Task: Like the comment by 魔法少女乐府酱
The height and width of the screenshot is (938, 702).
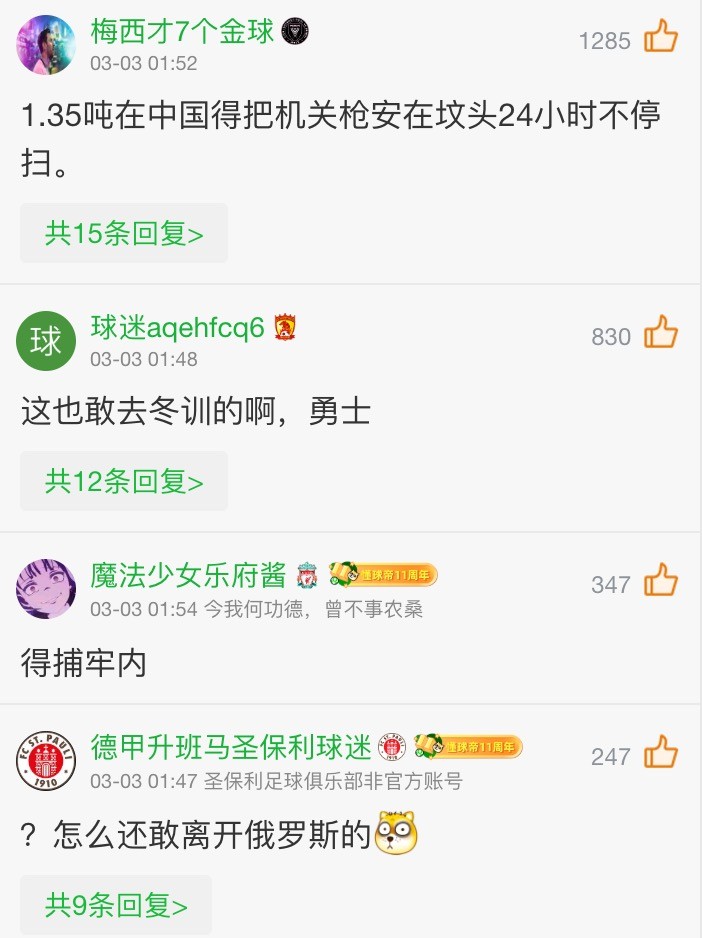Action: coord(660,581)
